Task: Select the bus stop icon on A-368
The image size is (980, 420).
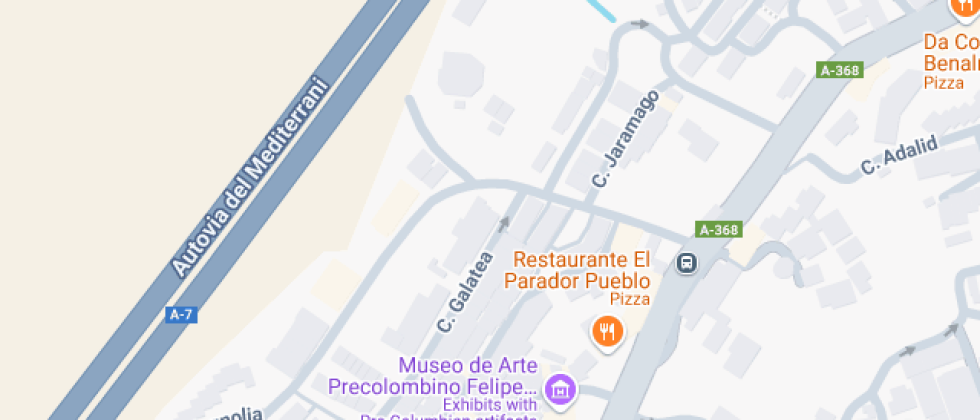Action: click(687, 263)
